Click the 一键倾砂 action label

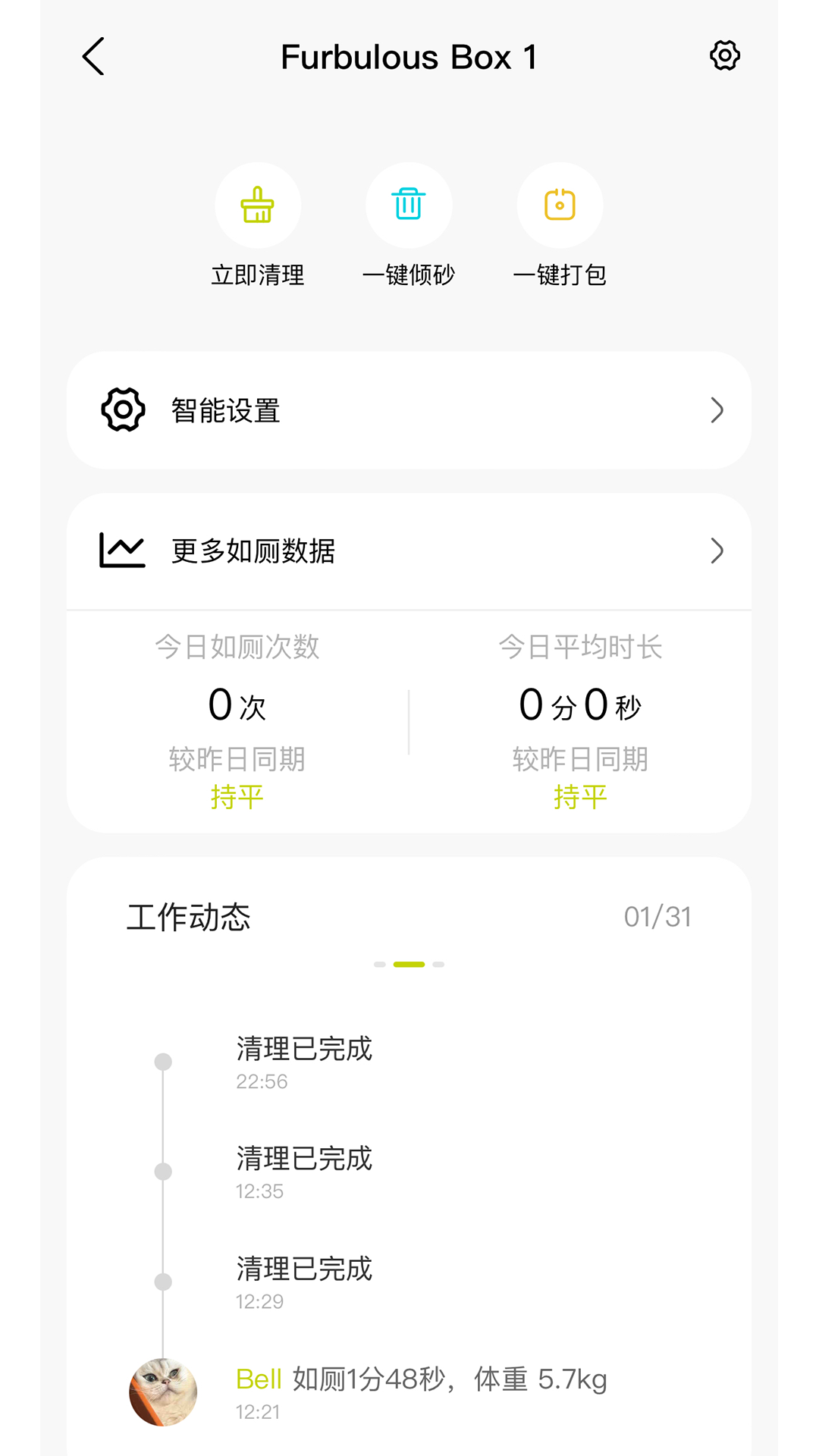click(x=409, y=275)
